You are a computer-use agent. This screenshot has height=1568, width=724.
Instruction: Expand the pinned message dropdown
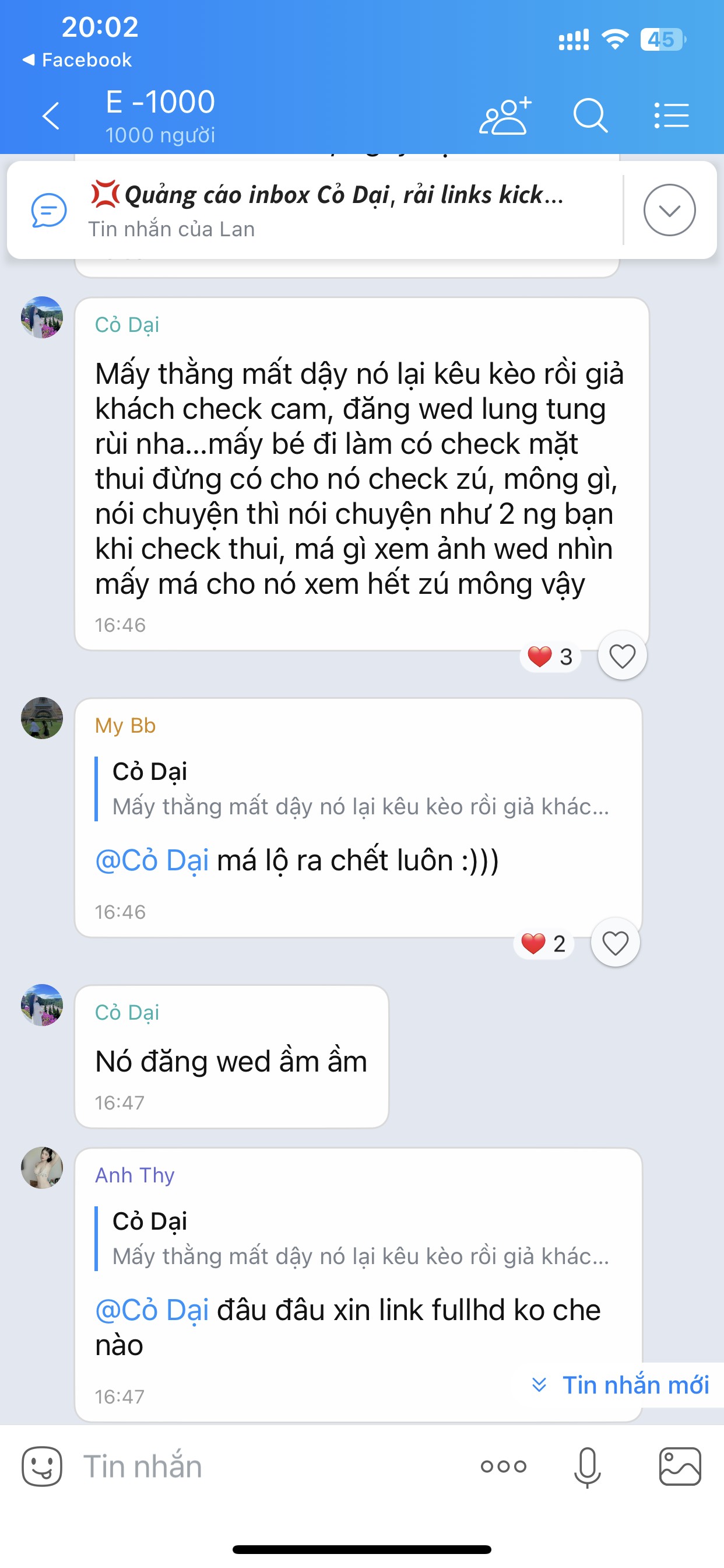pyautogui.click(x=669, y=210)
